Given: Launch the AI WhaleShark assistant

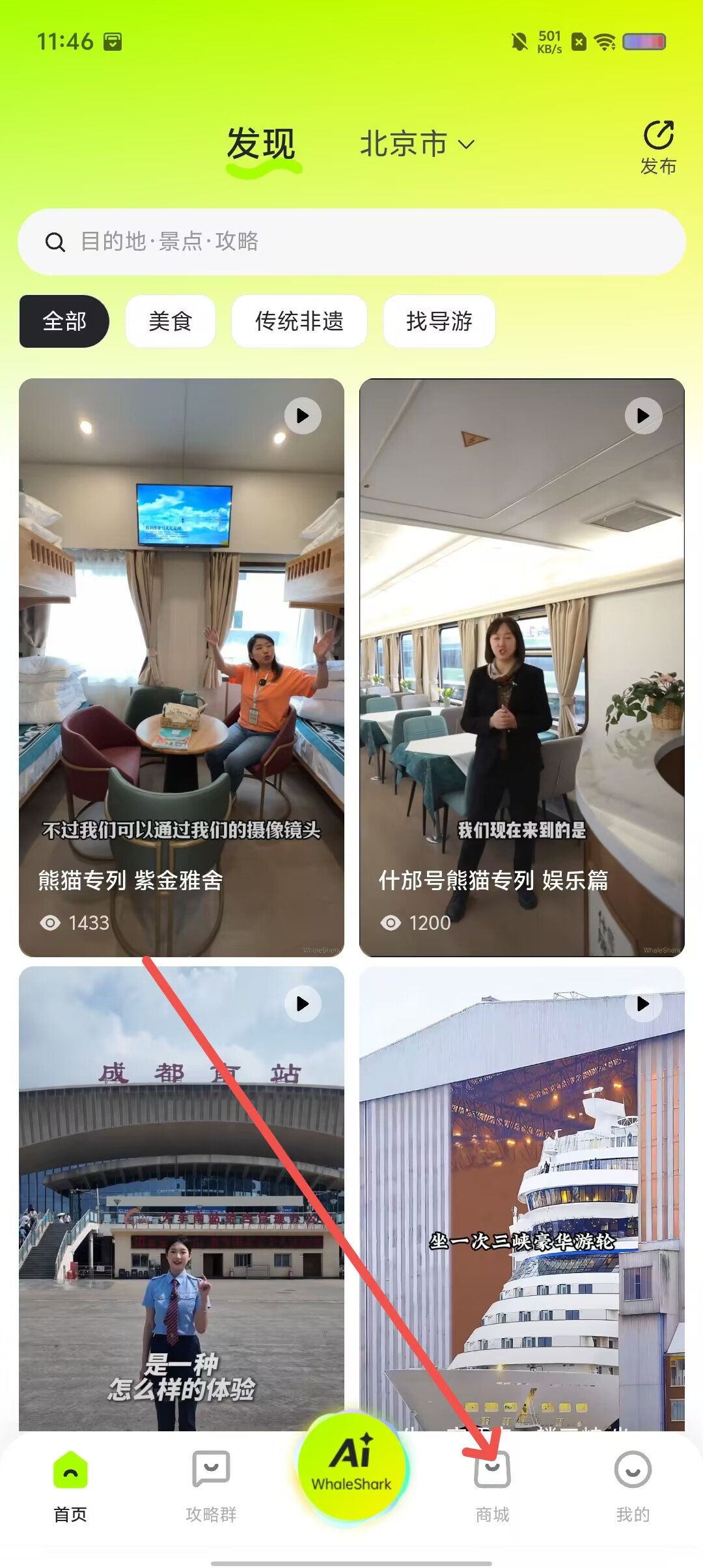Looking at the screenshot, I should coord(351,1467).
